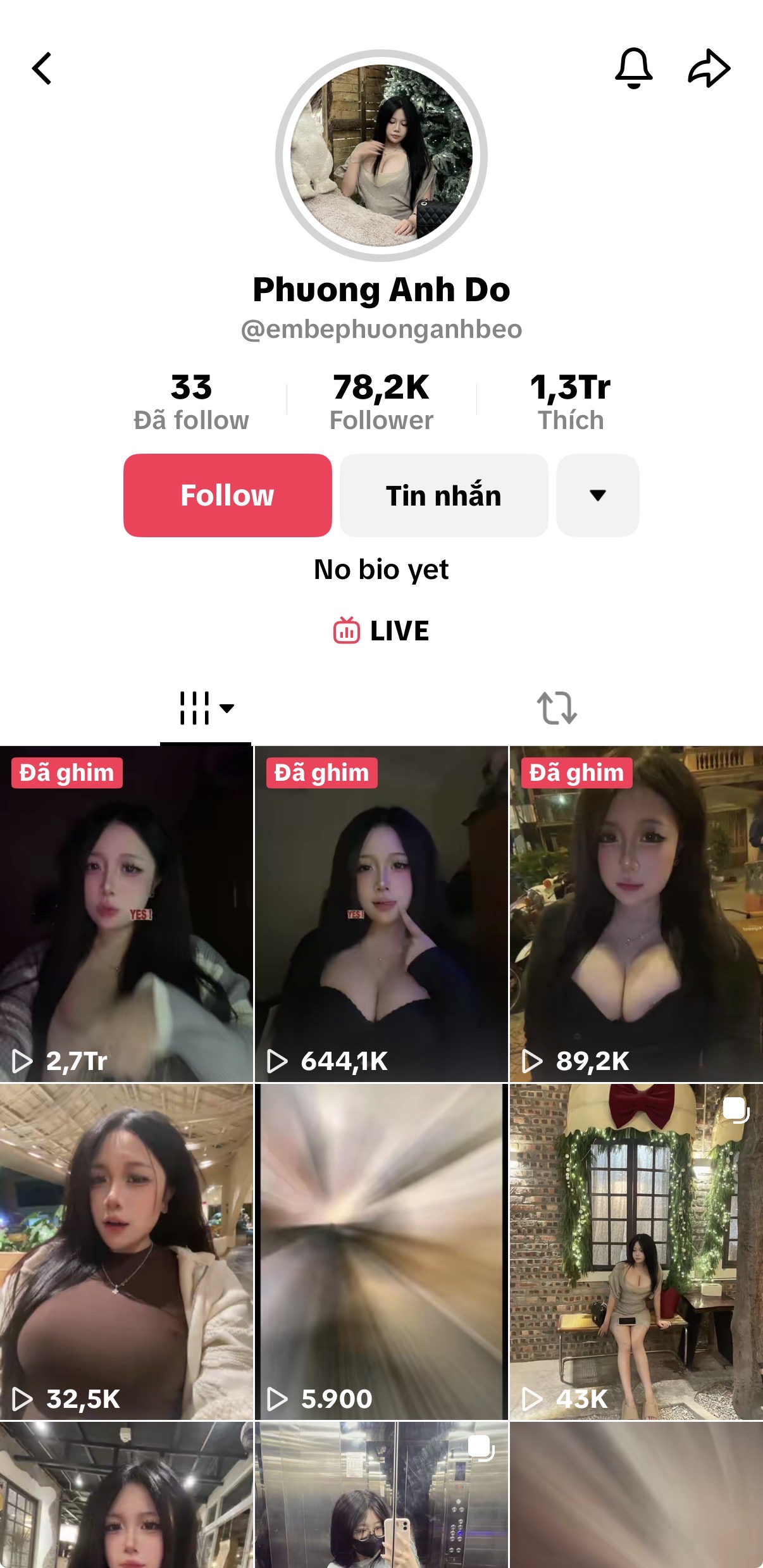The image size is (763, 1568).
Task: Follow Phuong Anh Do
Action: coord(228,495)
